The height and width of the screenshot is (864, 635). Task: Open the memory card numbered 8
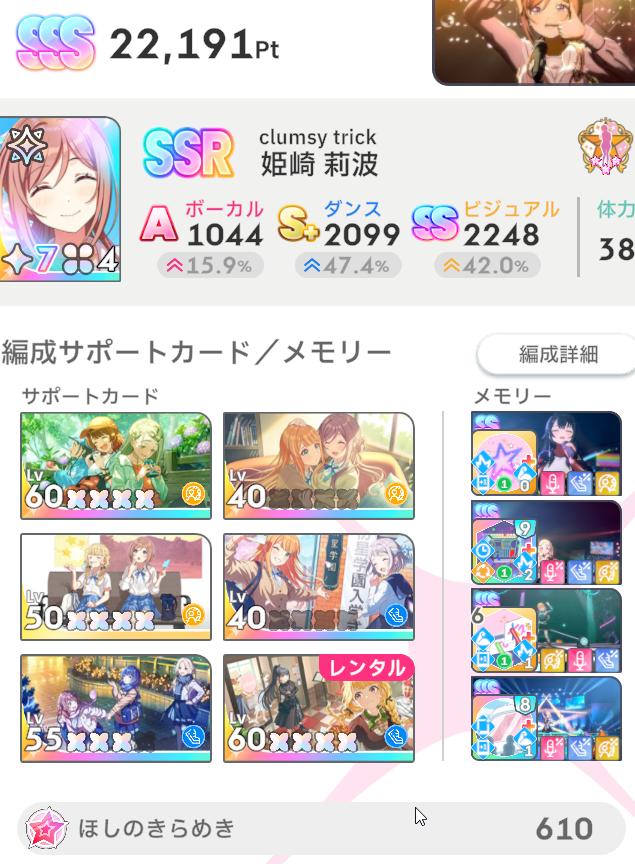546,718
